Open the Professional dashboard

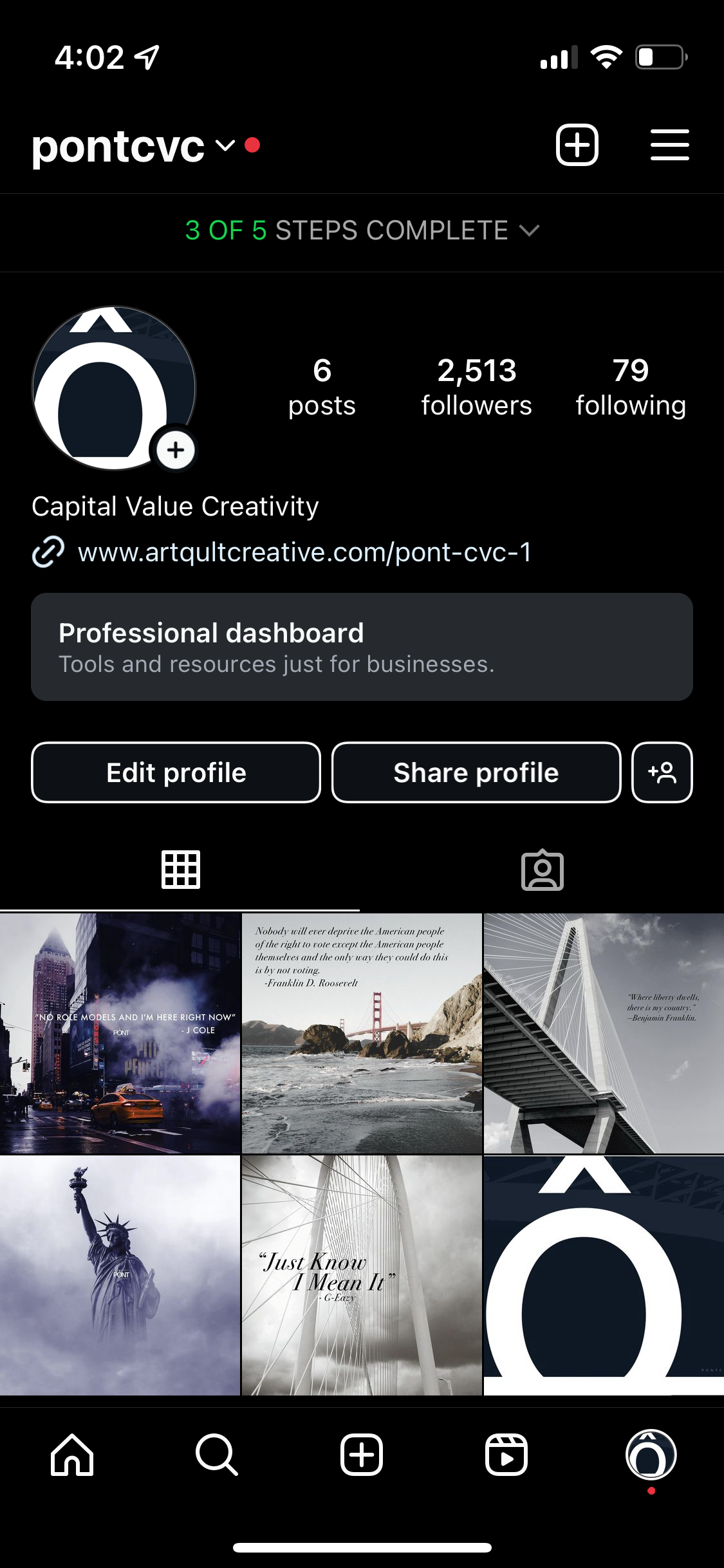point(362,647)
